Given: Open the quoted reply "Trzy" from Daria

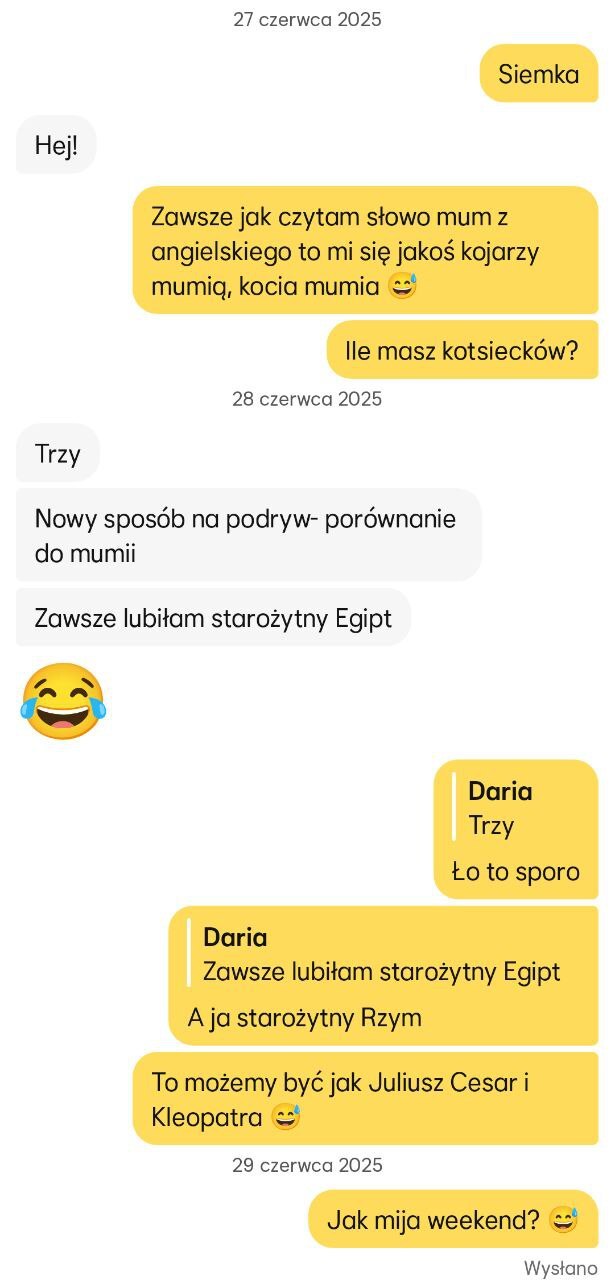Looking at the screenshot, I should (x=515, y=809).
